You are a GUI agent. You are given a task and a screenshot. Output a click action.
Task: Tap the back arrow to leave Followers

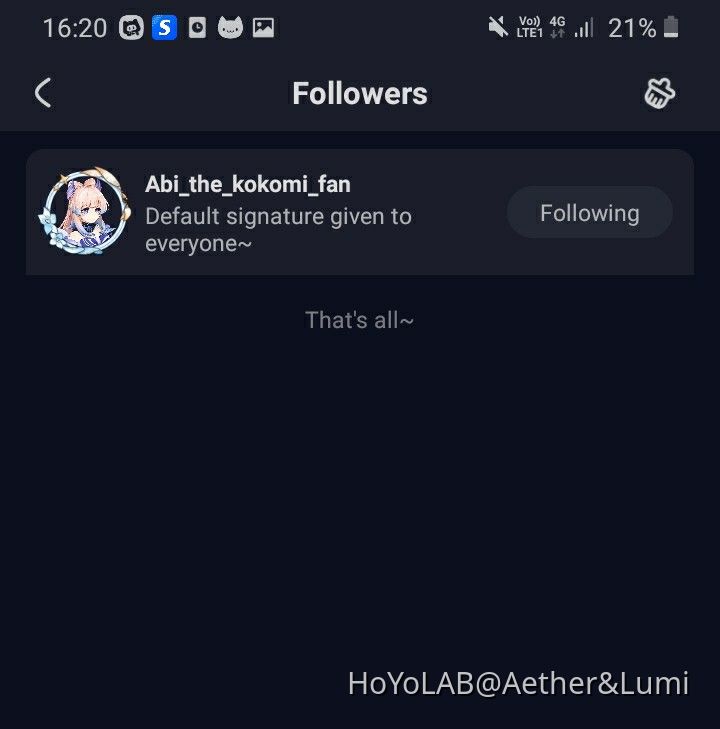pyautogui.click(x=42, y=92)
